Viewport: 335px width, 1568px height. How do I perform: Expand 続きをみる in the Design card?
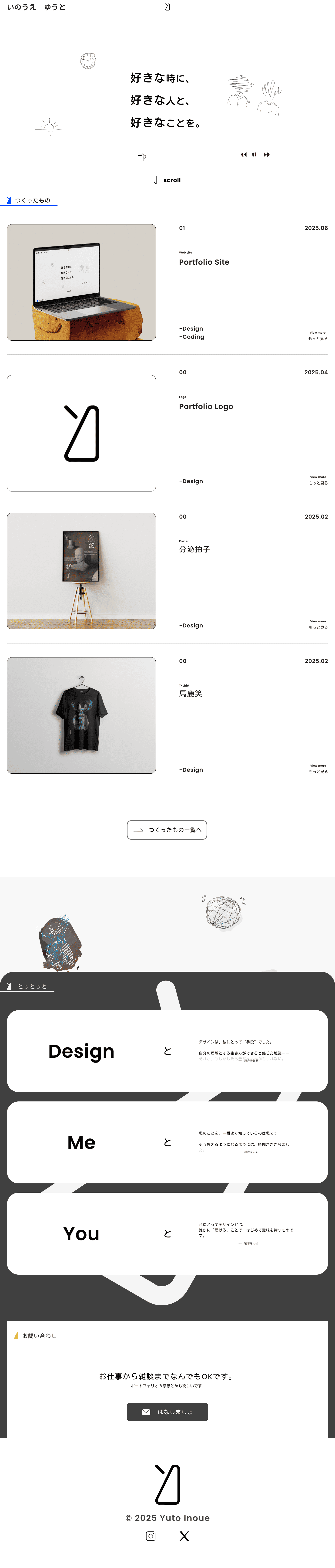click(x=249, y=1060)
